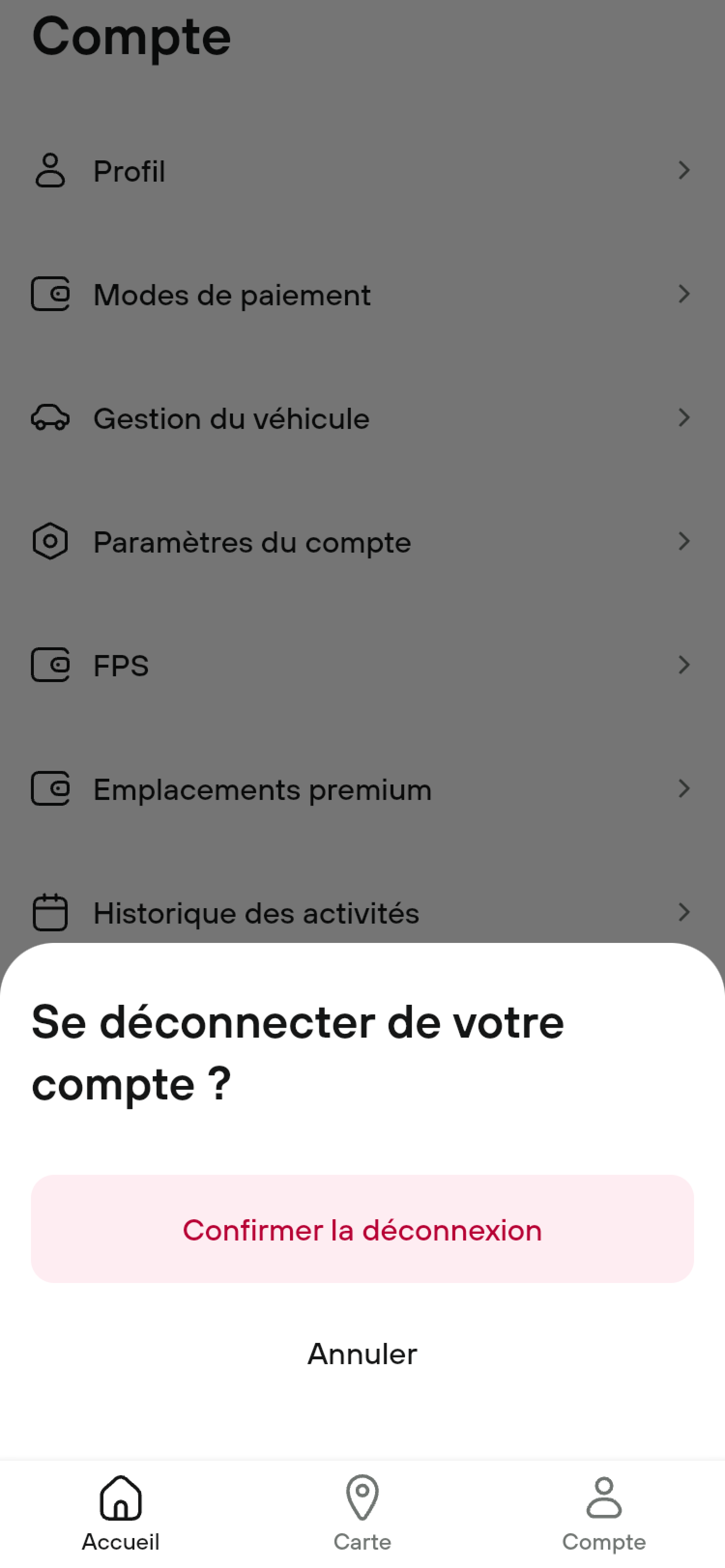Click the FPS wallet icon
Viewport: 725px width, 1568px height.
click(51, 665)
